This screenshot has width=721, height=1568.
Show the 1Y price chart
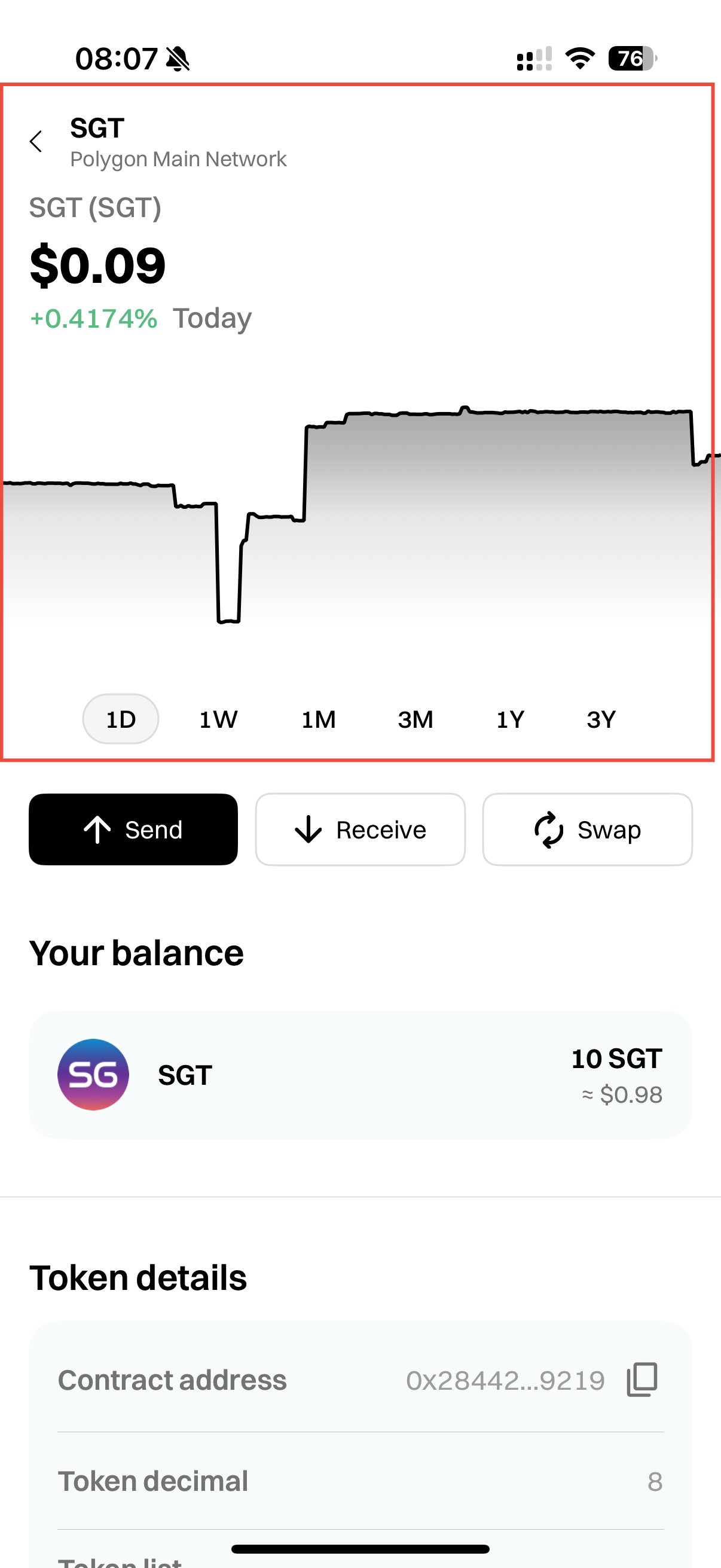click(510, 719)
